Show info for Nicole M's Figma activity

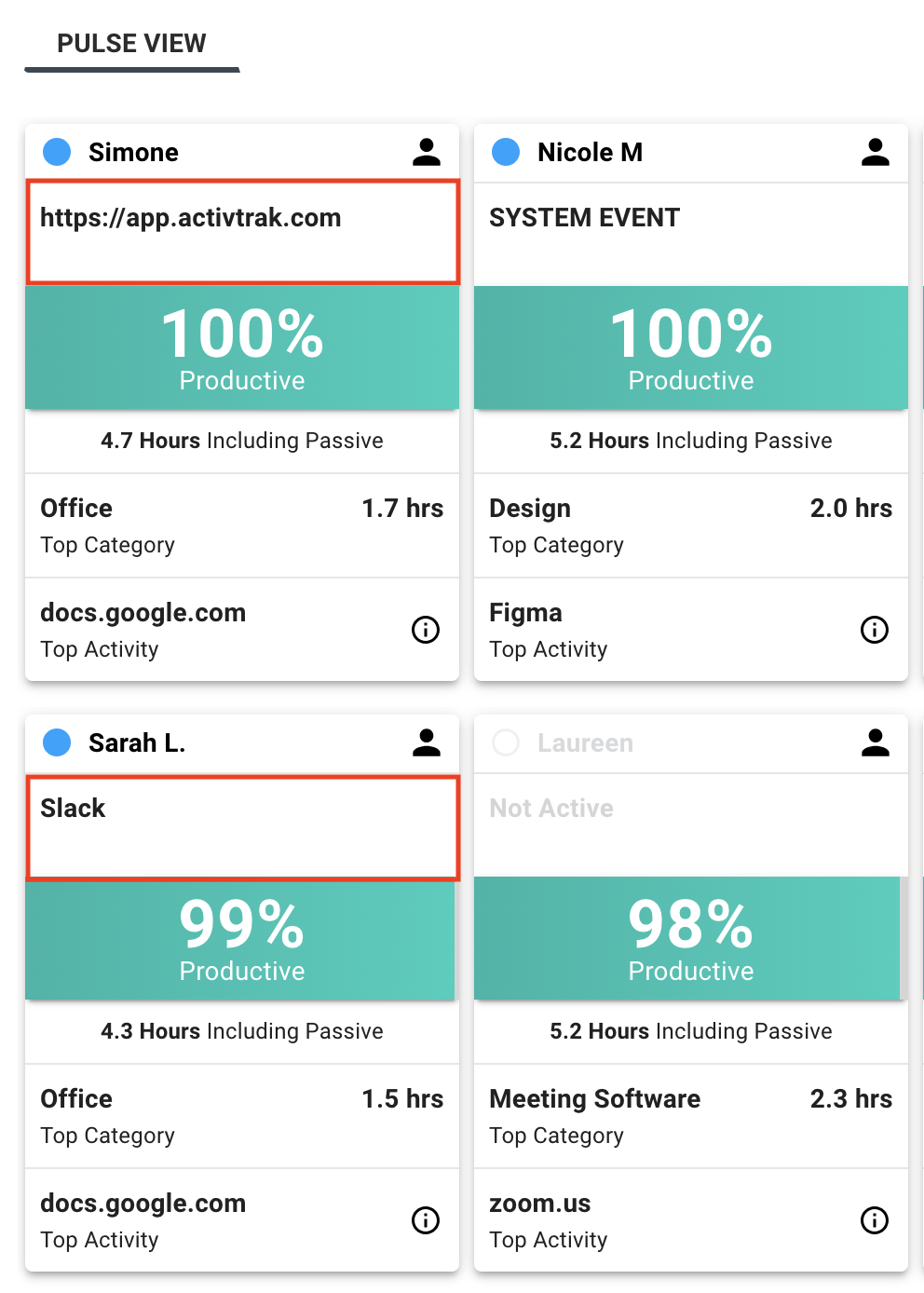(x=874, y=630)
